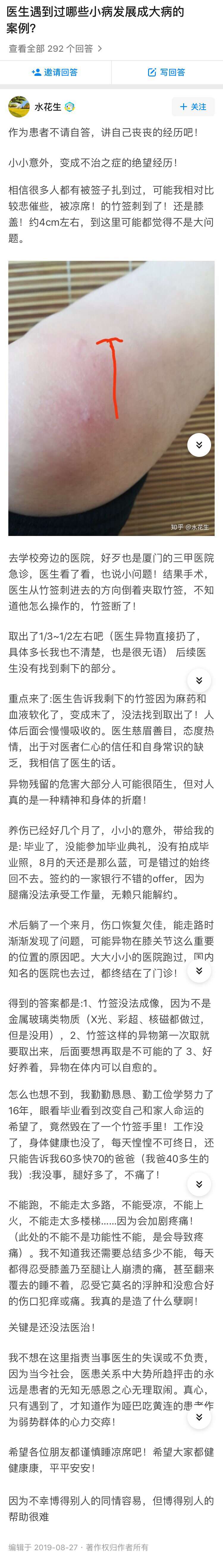Write an answer via 写回答
This screenshot has width=223, height=1568.
pyautogui.click(x=166, y=73)
